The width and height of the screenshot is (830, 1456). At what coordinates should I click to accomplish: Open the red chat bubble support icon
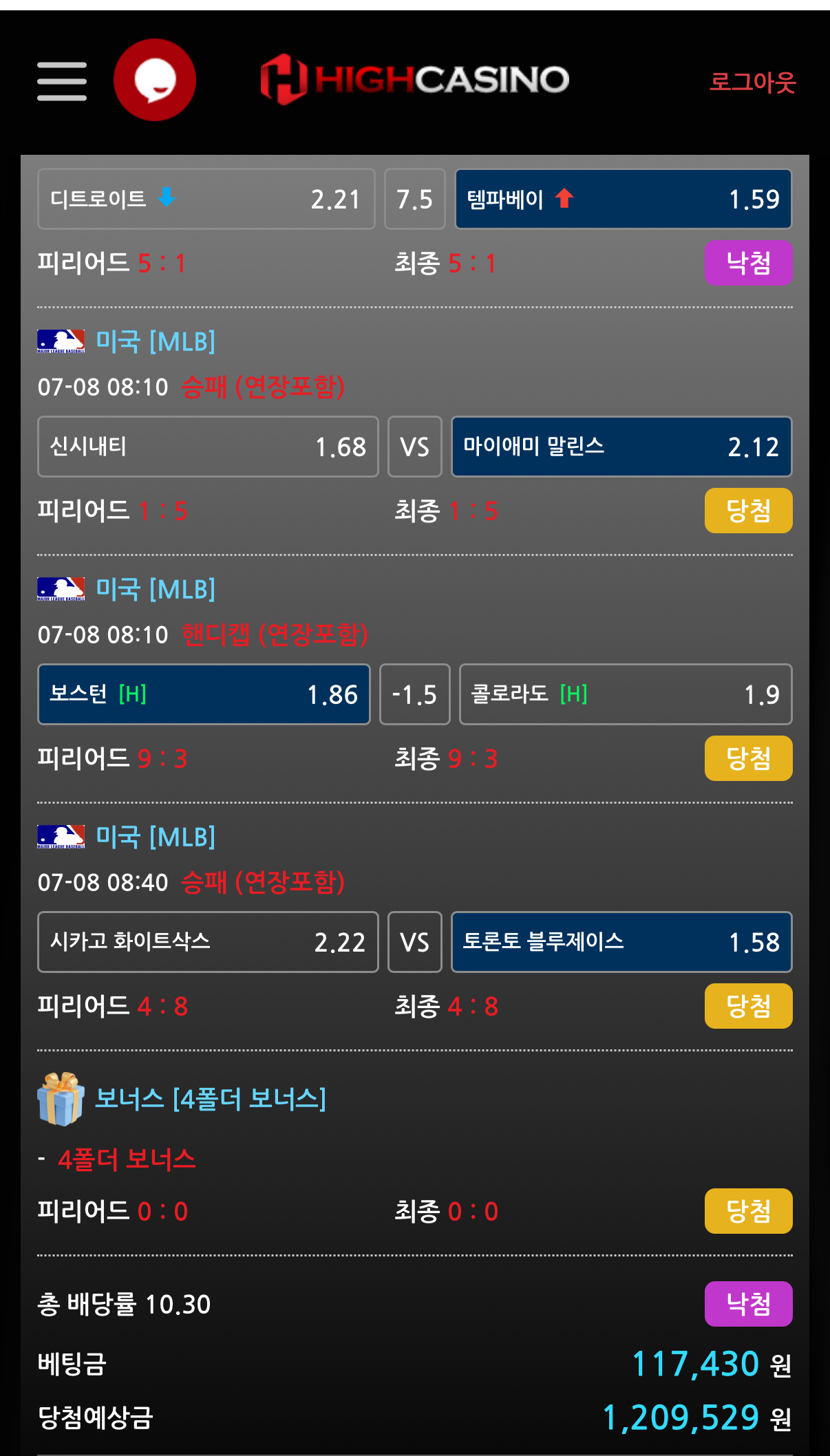tap(155, 80)
